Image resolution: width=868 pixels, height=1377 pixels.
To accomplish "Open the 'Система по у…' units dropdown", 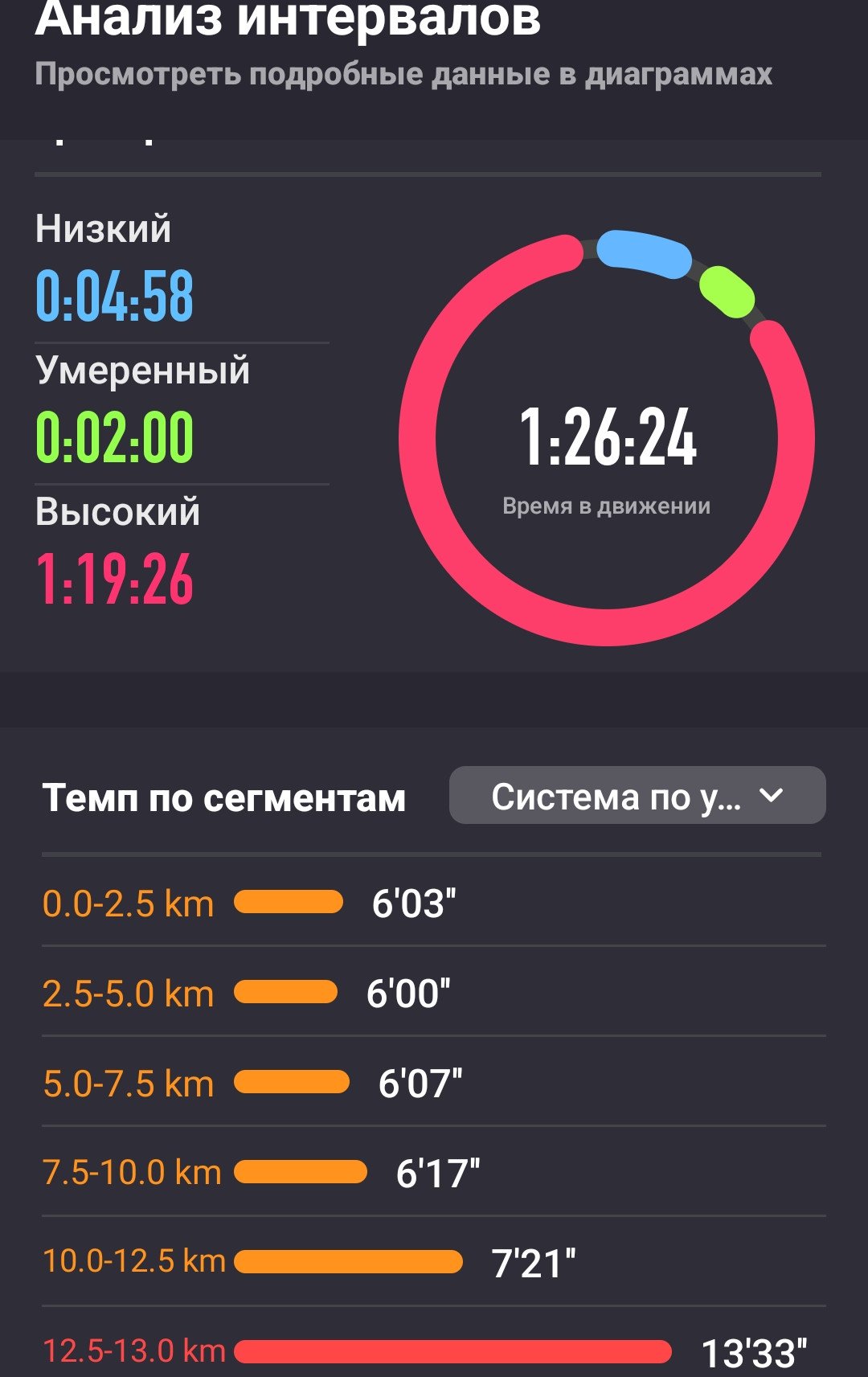I will pyautogui.click(x=637, y=796).
